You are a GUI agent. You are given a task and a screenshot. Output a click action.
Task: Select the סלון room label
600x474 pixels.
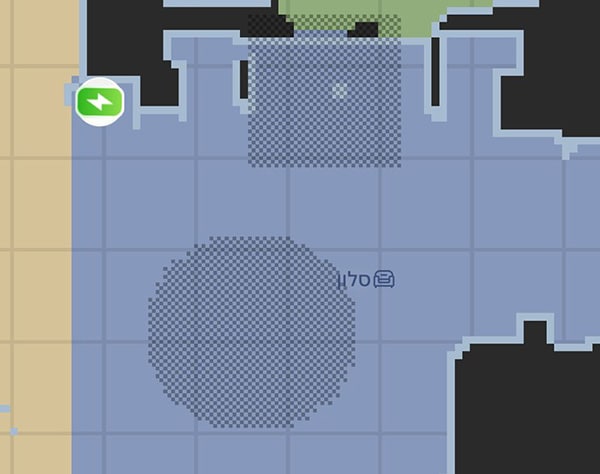point(367,280)
